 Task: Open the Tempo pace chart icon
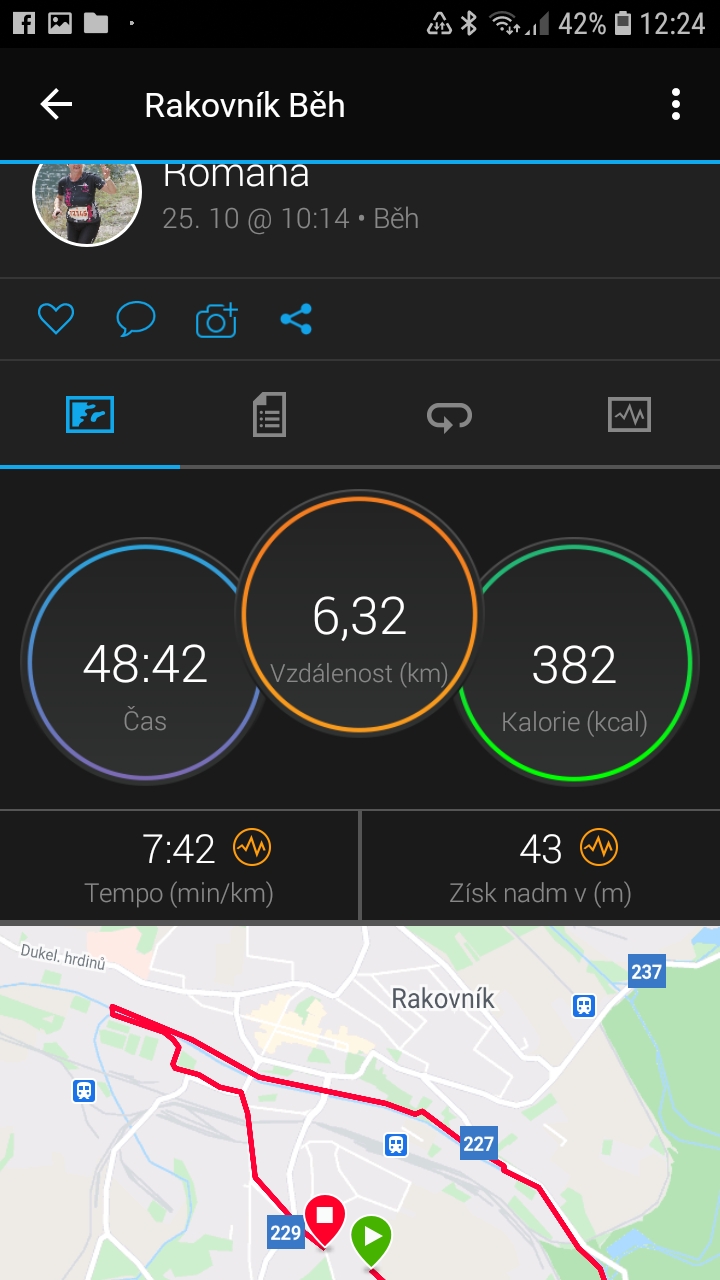(252, 848)
